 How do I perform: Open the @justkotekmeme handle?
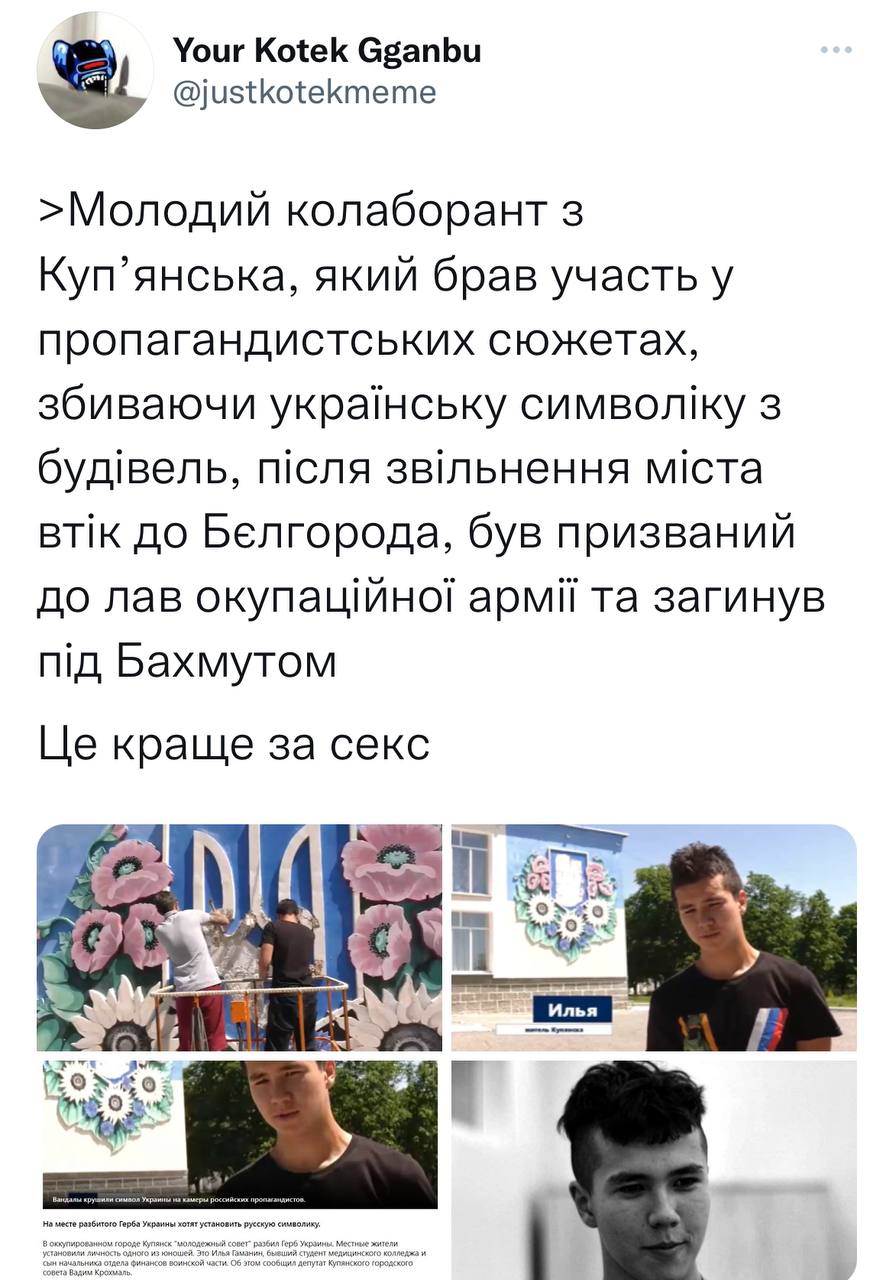click(x=305, y=92)
